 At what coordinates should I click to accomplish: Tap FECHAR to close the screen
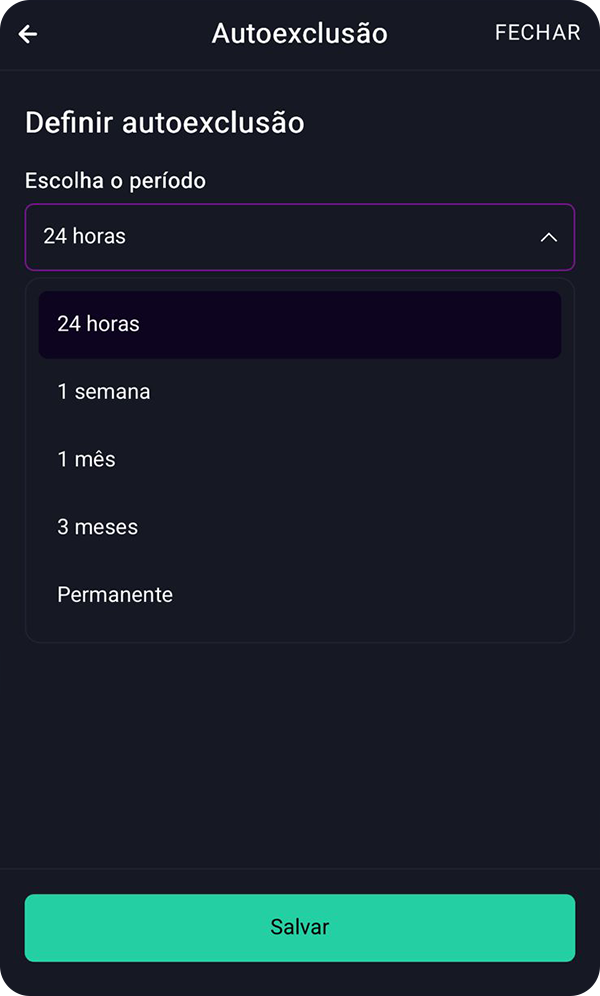click(537, 33)
